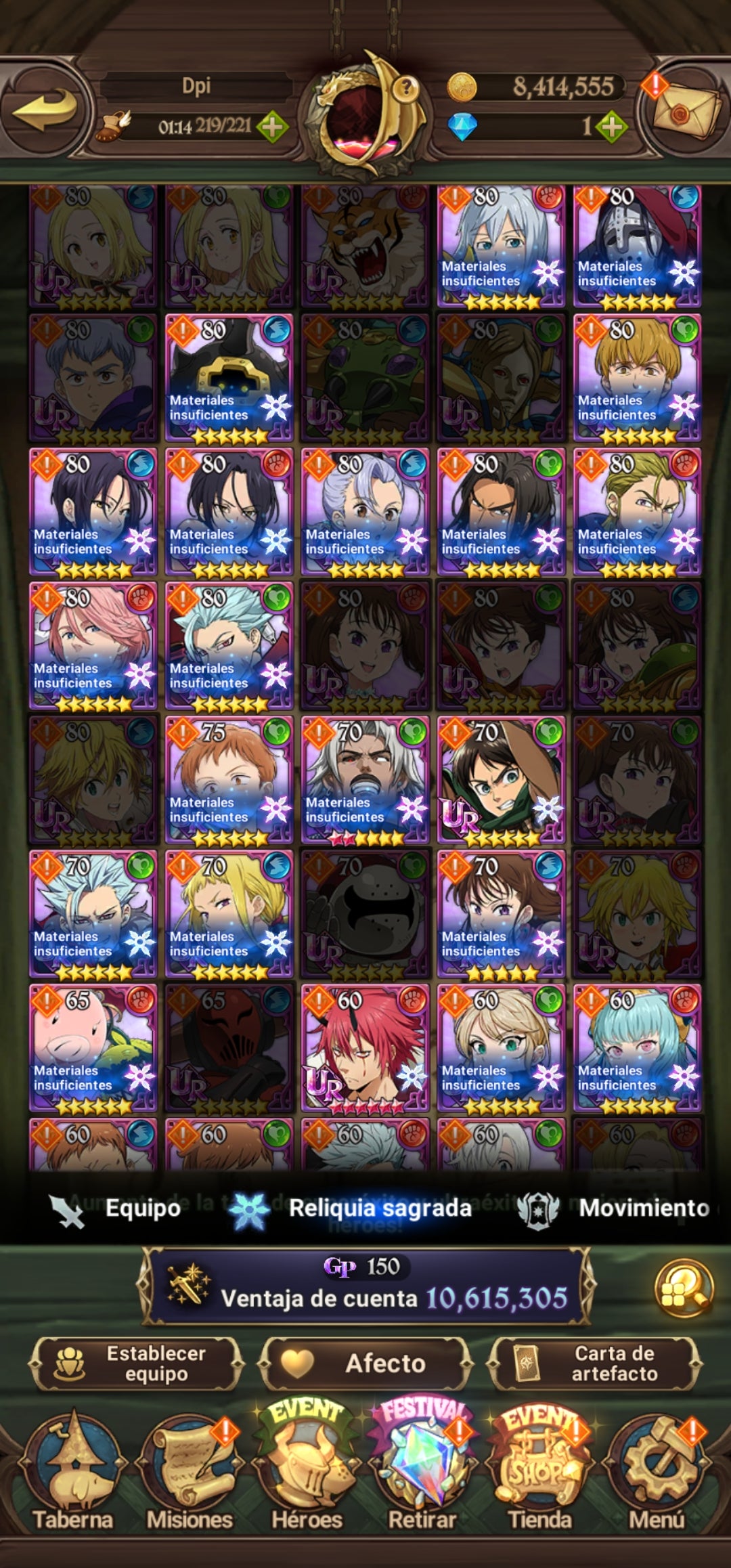This screenshot has width=731, height=1568.
Task: Select the Movimiento filter
Action: pyautogui.click(x=615, y=1208)
